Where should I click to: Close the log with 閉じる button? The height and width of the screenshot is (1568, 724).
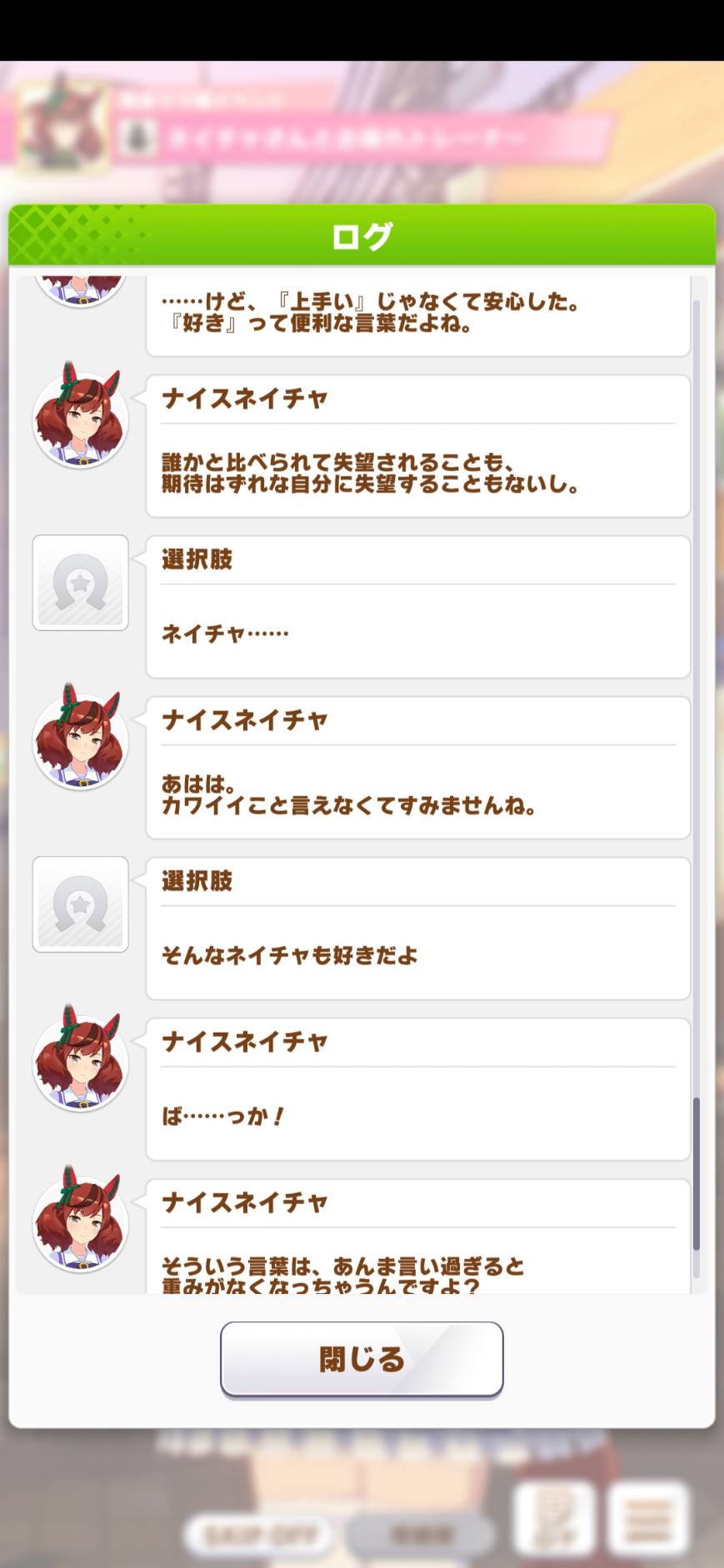coord(362,1360)
